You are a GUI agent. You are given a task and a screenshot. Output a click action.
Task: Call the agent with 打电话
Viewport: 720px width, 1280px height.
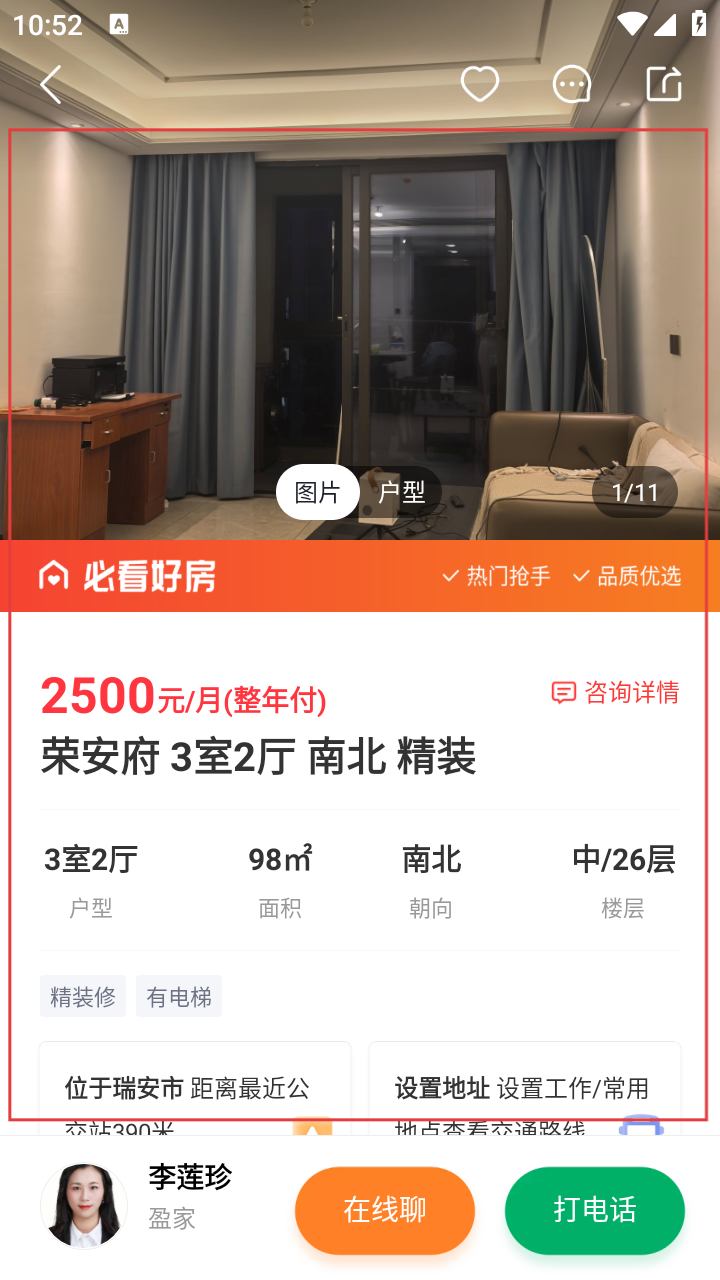[x=594, y=1210]
